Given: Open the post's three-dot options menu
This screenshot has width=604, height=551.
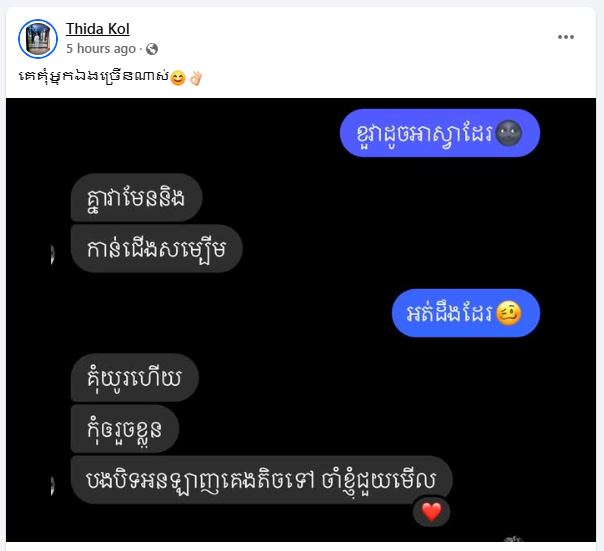Looking at the screenshot, I should [566, 37].
